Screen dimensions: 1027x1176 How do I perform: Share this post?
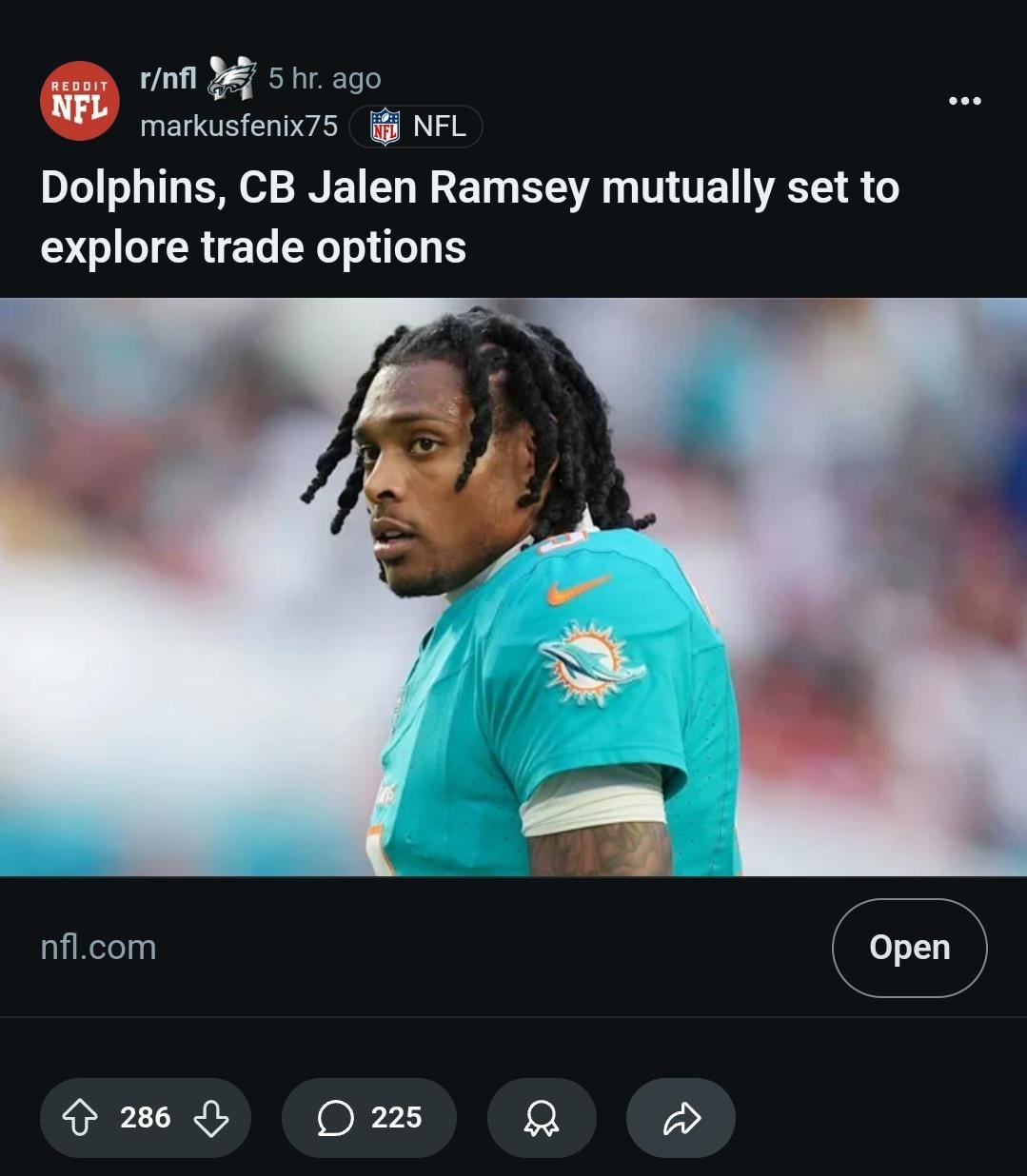[x=681, y=1117]
